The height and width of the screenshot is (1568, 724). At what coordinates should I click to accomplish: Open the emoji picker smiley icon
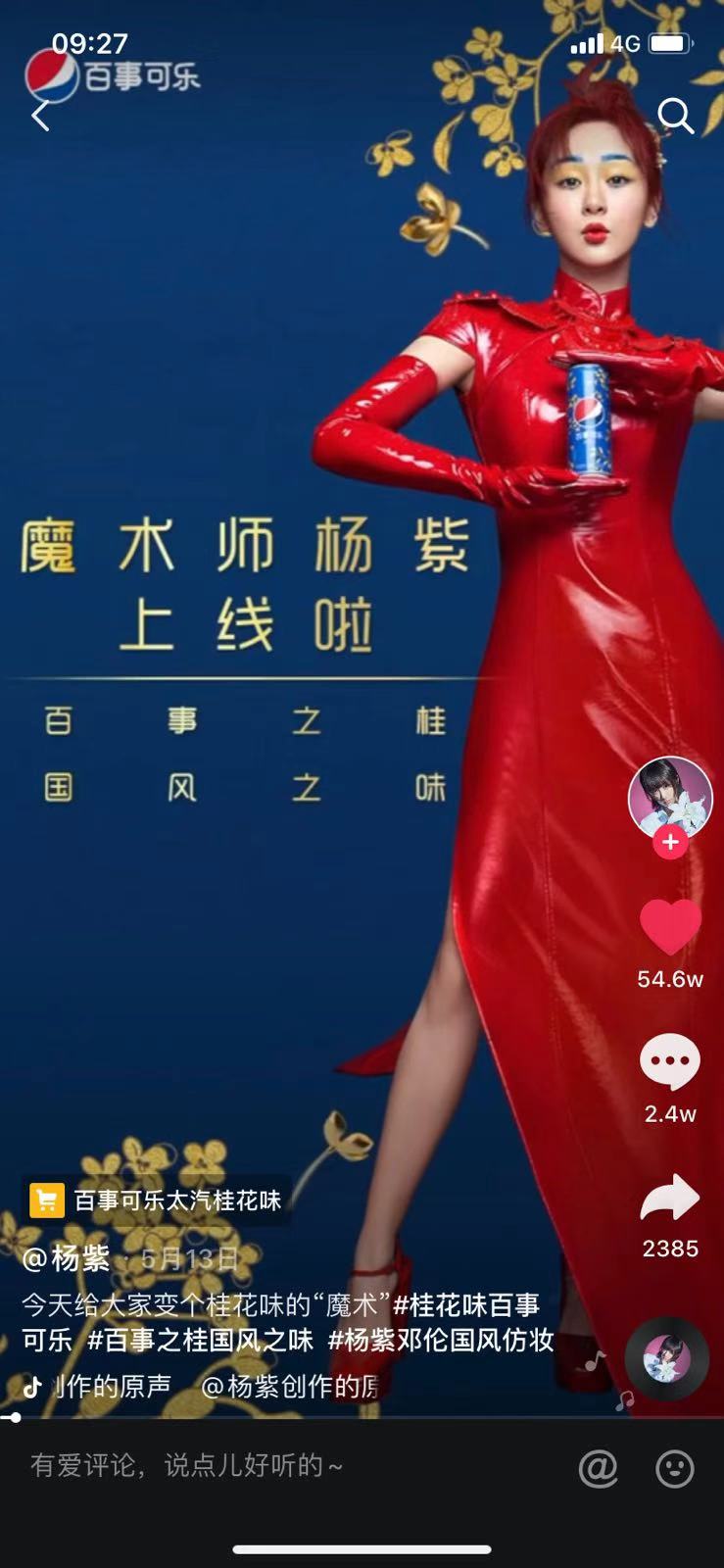(x=674, y=1468)
